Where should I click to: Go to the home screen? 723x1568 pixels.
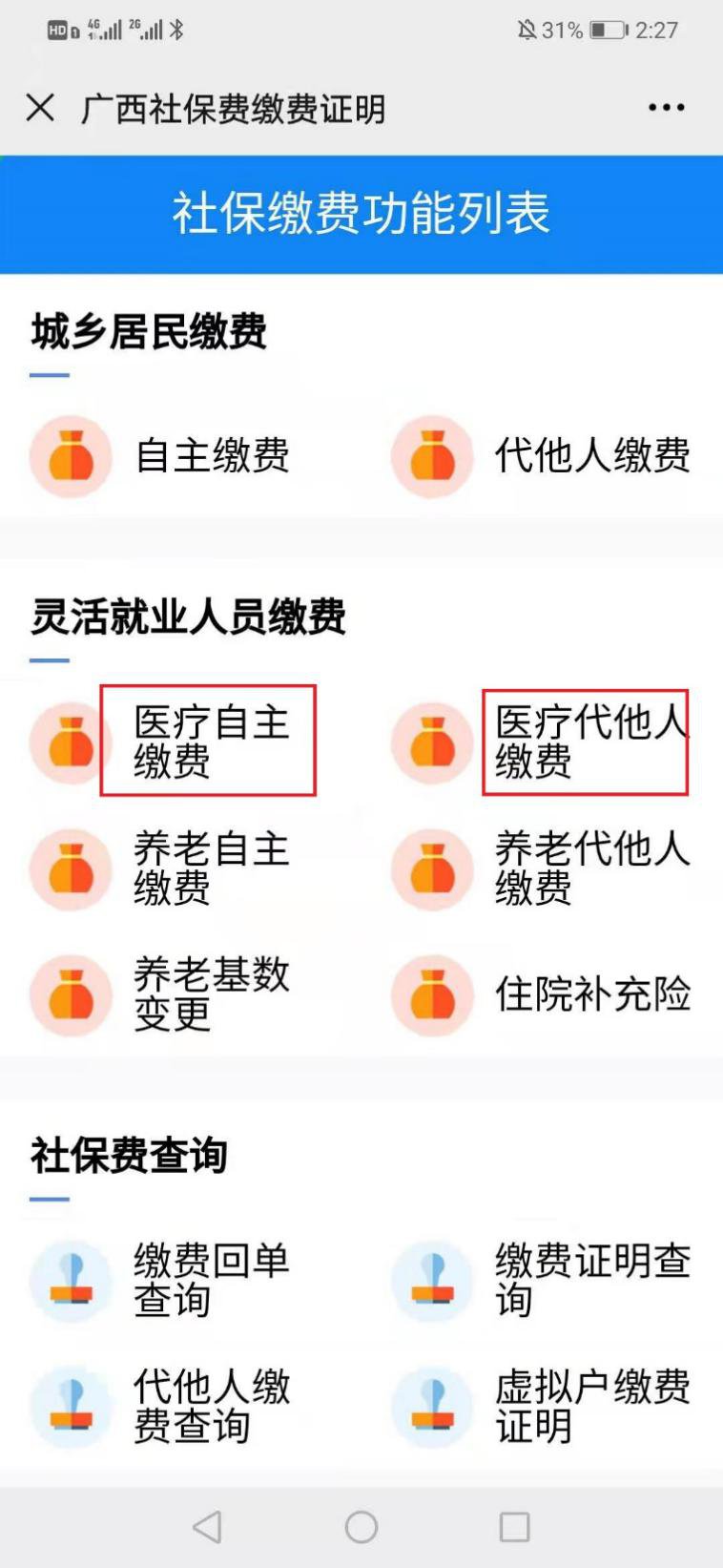pyautogui.click(x=361, y=1527)
